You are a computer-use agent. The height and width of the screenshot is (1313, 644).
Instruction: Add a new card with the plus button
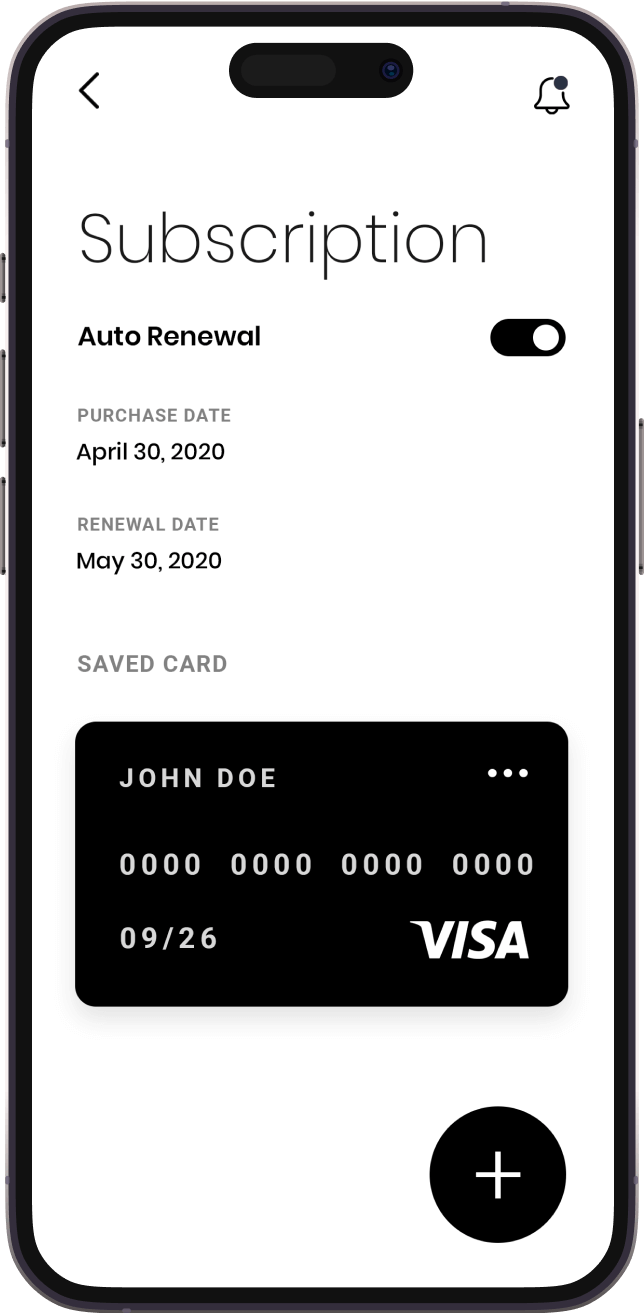(x=497, y=1174)
